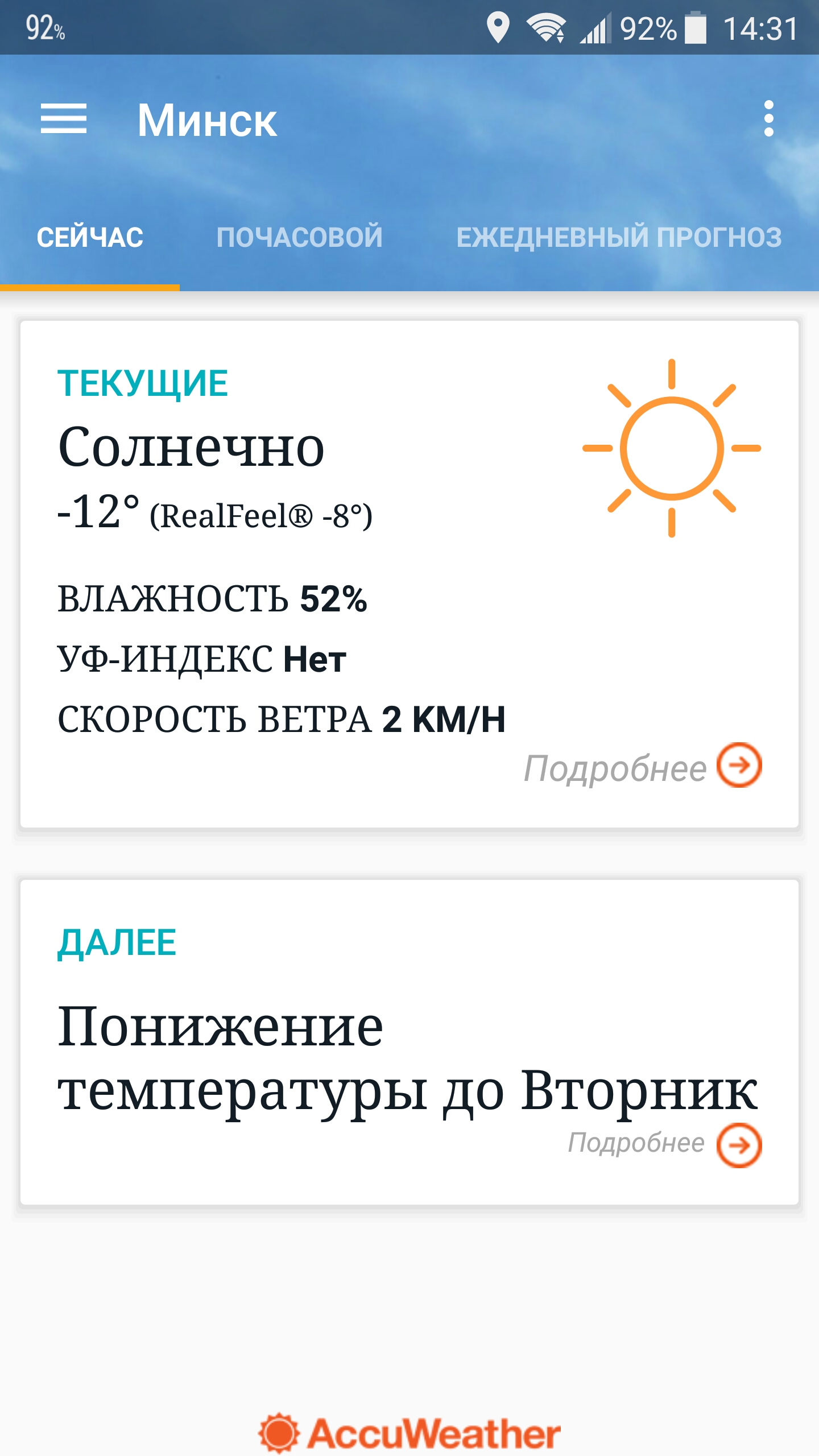Tap Подробнее in the ТЕКУЩИЕ card
Viewport: 819px width, 1456px height.
pyautogui.click(x=643, y=766)
